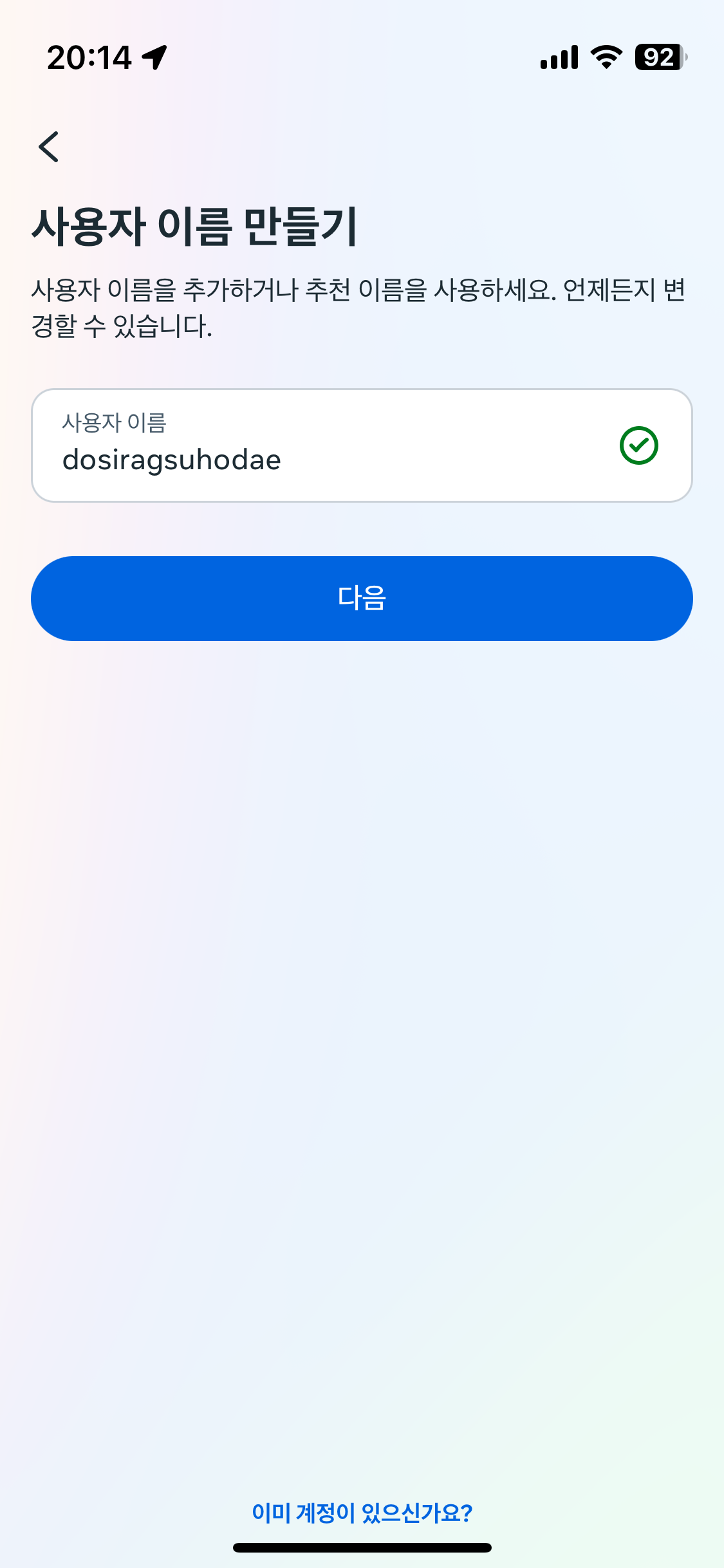The image size is (724, 1568).
Task: Tap the 사용자 이름 label above the username
Action: [115, 422]
